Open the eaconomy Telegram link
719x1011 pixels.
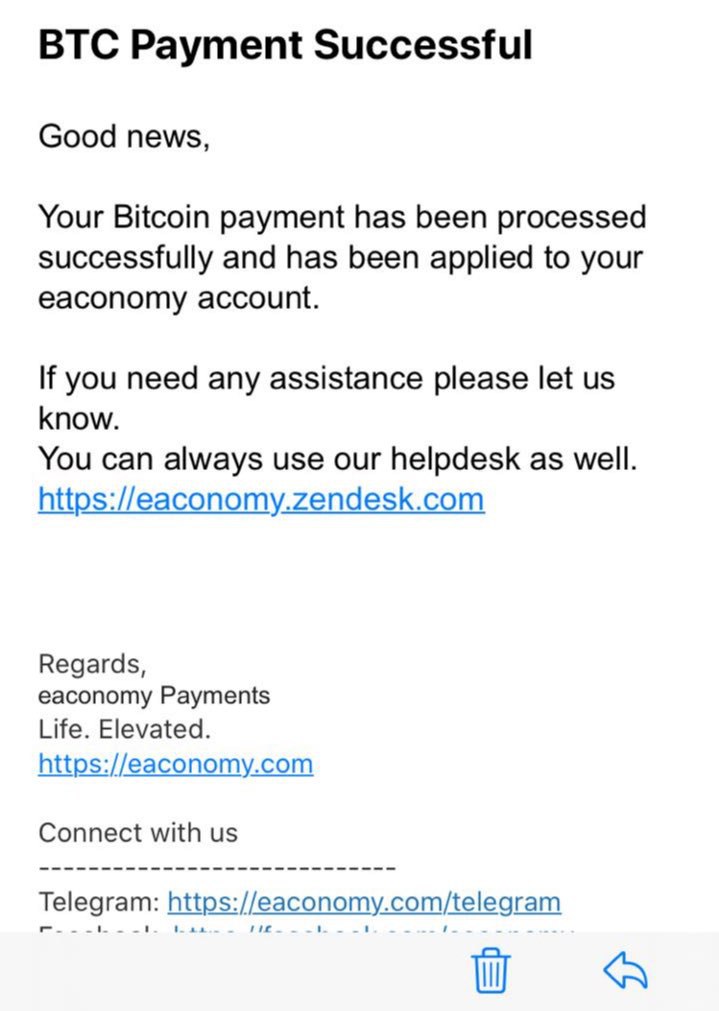364,901
